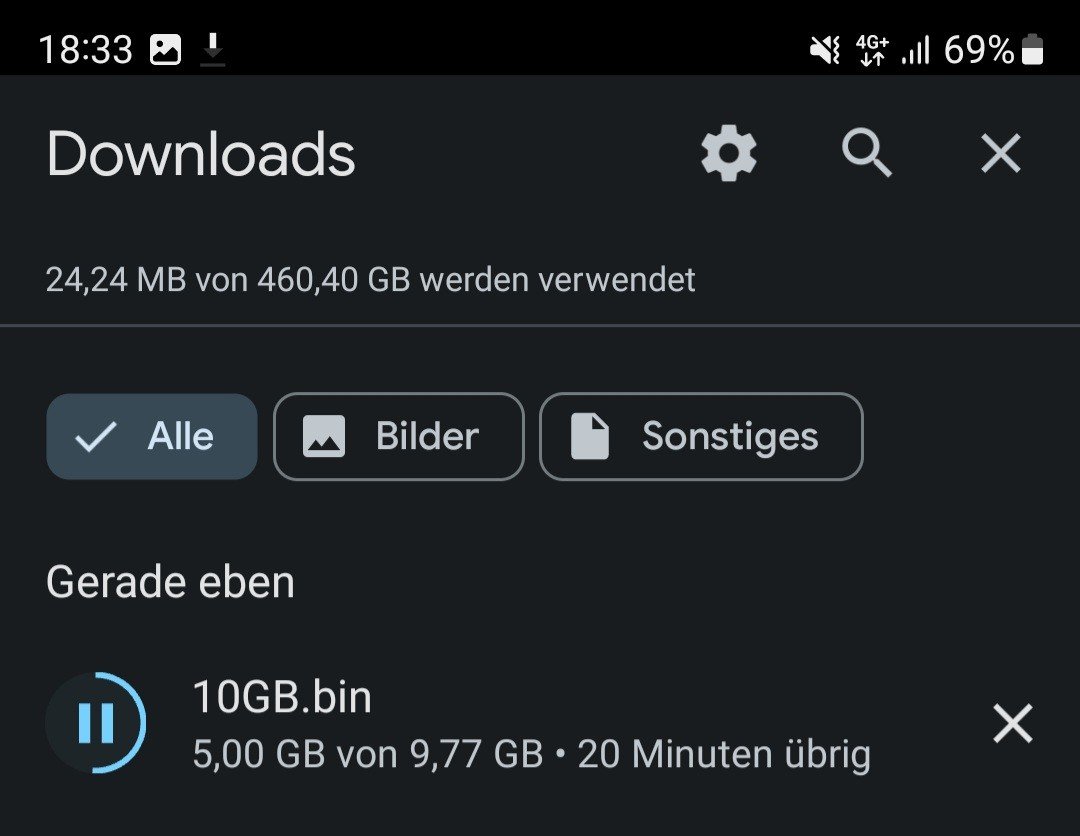Select the Alle filter chip
The image size is (1080, 836).
click(152, 437)
